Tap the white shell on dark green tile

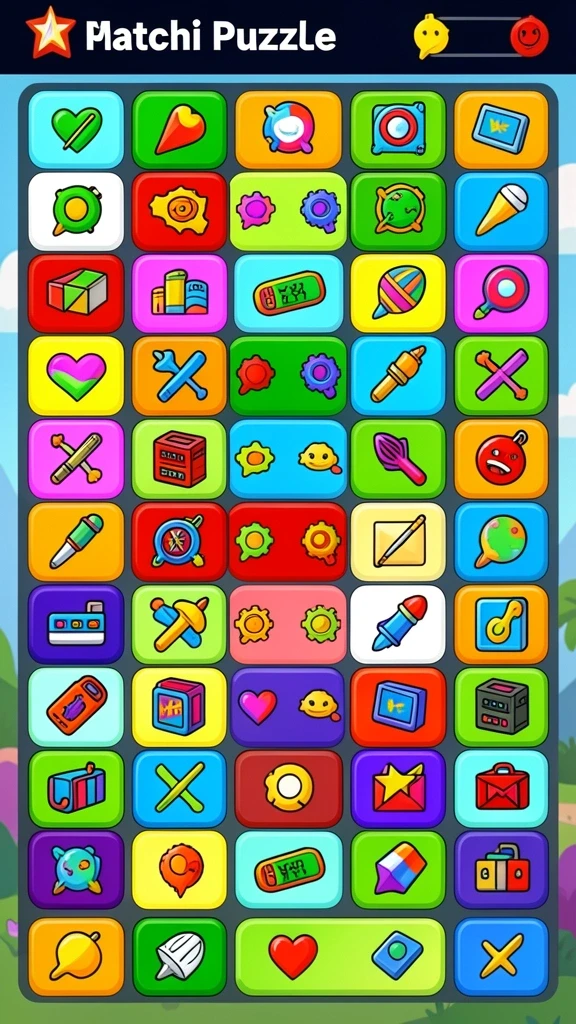[x=180, y=957]
